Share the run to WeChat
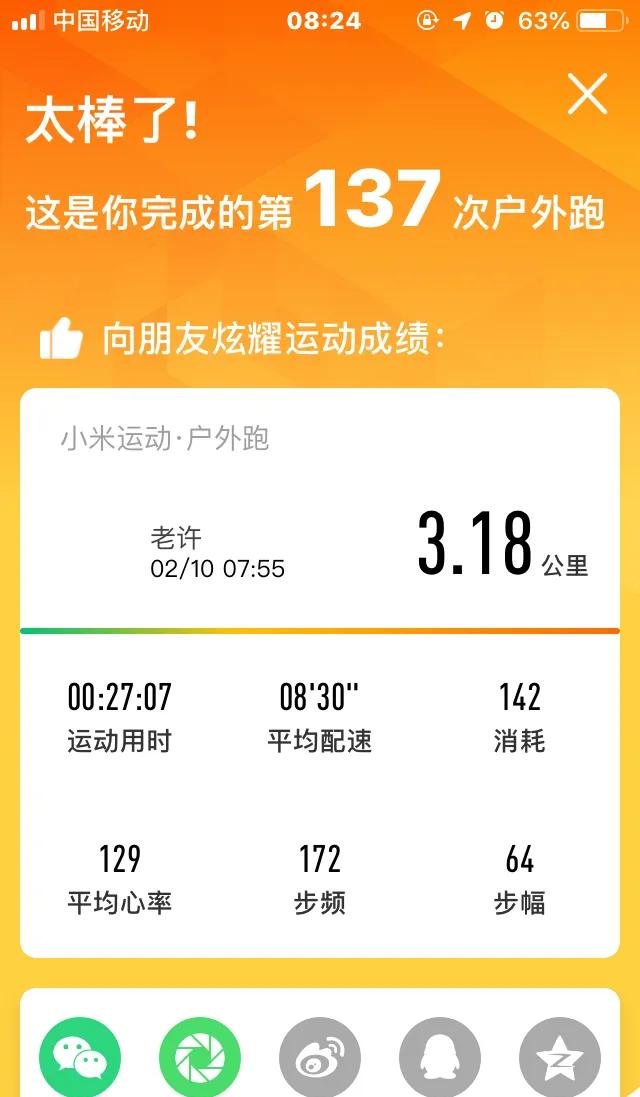The height and width of the screenshot is (1097, 640). (80, 1057)
